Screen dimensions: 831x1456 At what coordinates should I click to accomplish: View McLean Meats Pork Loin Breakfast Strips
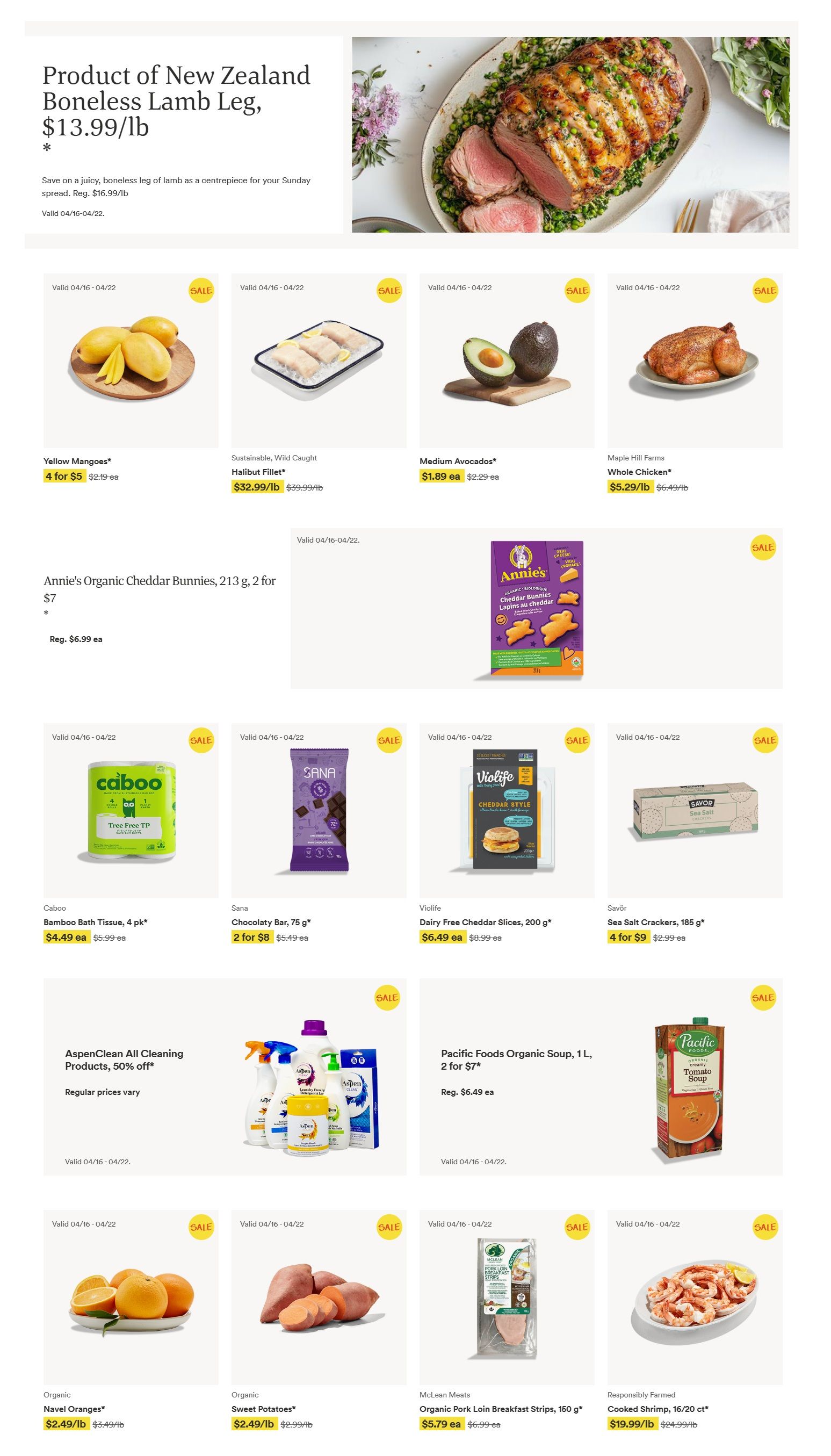(x=506, y=1296)
